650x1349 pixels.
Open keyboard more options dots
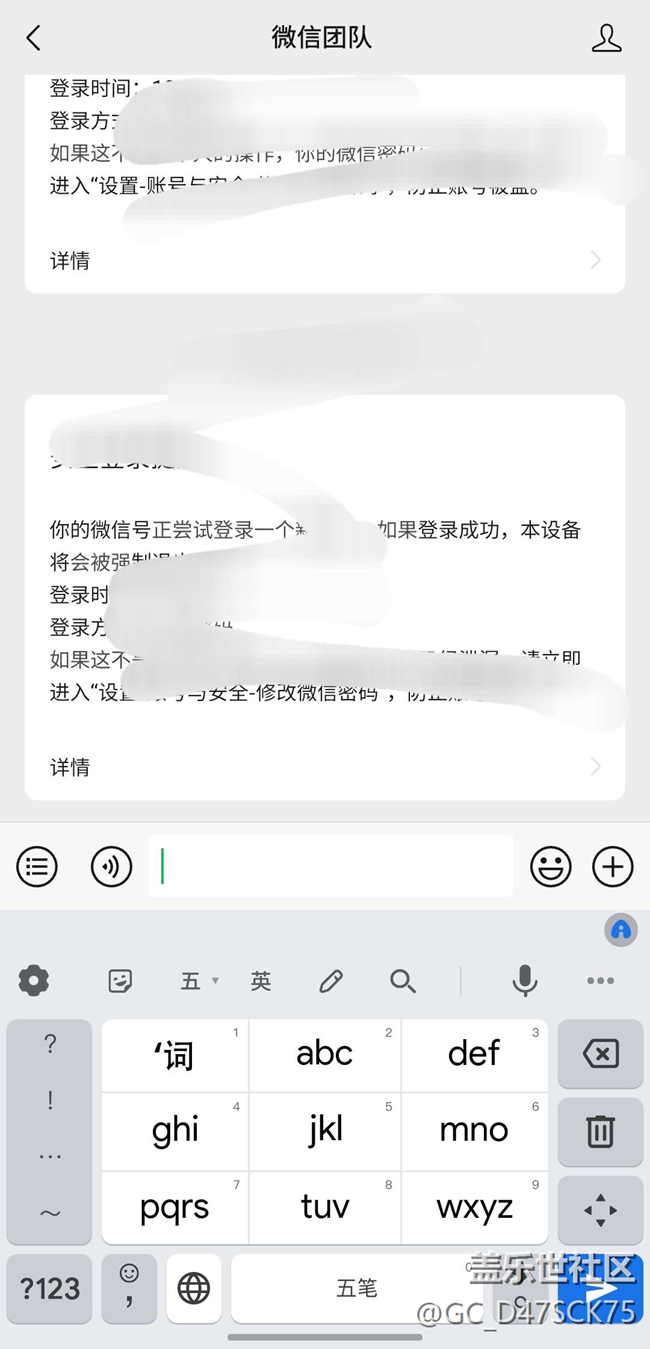[x=600, y=981]
